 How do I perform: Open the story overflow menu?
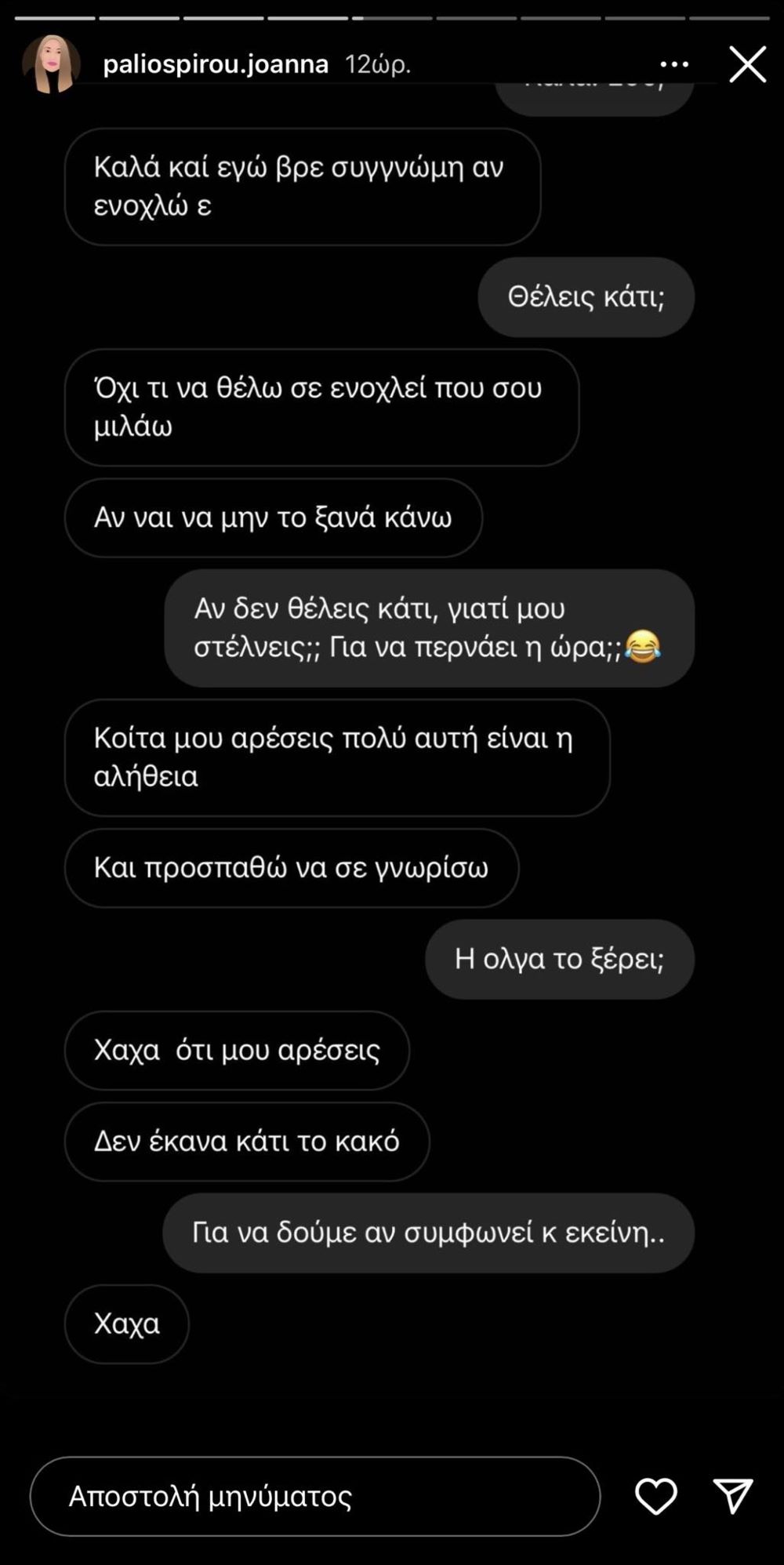674,64
